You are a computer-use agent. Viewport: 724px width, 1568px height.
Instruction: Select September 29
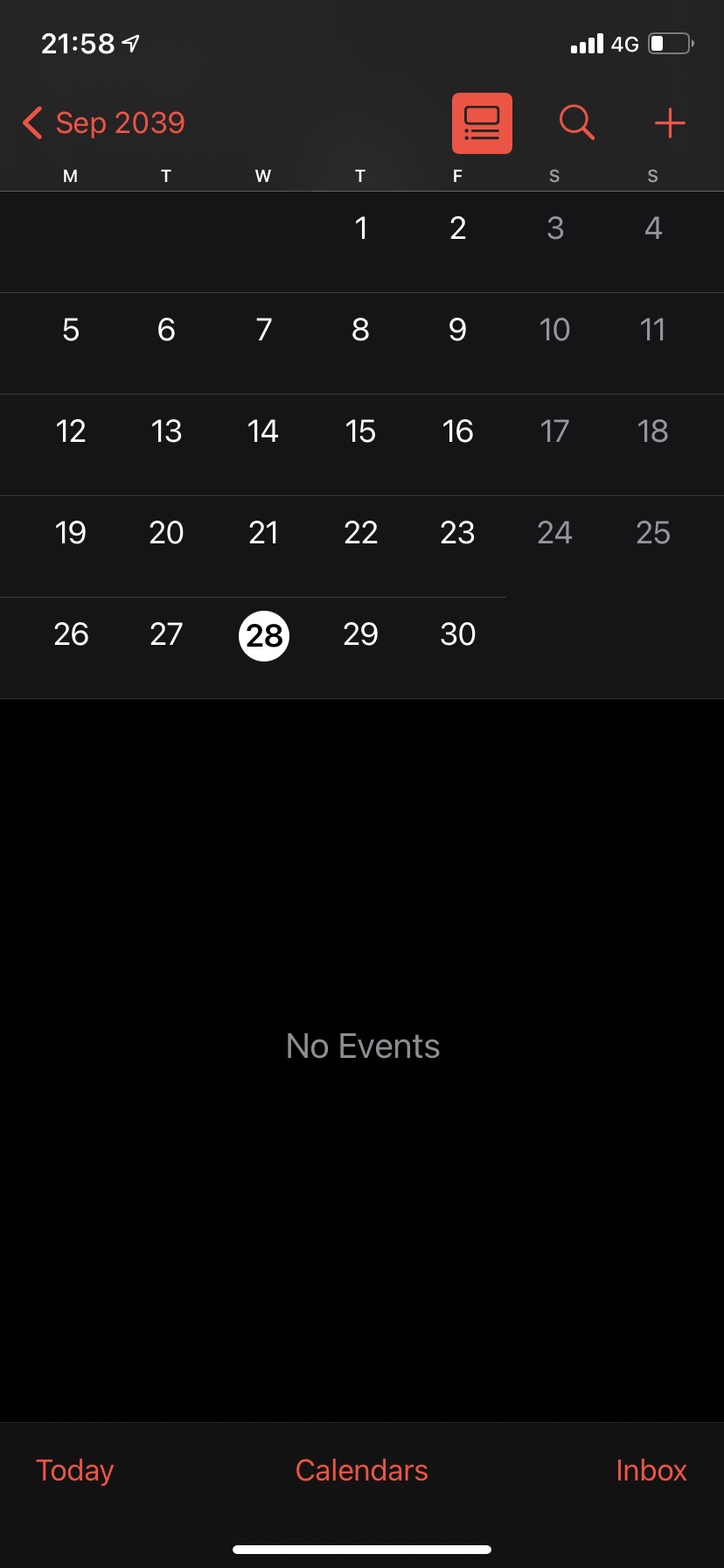pyautogui.click(x=361, y=634)
